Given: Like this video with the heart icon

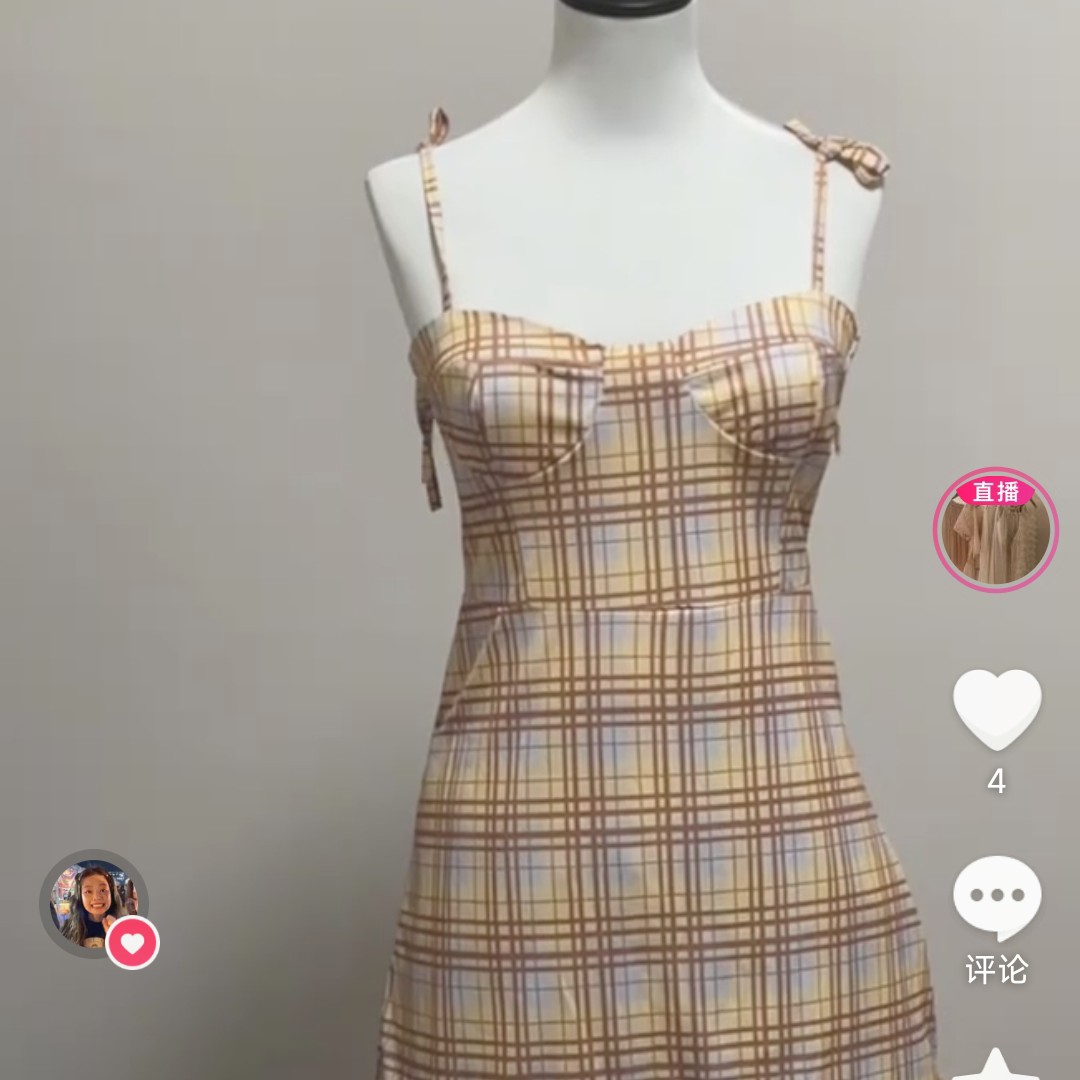Looking at the screenshot, I should pyautogui.click(x=996, y=709).
